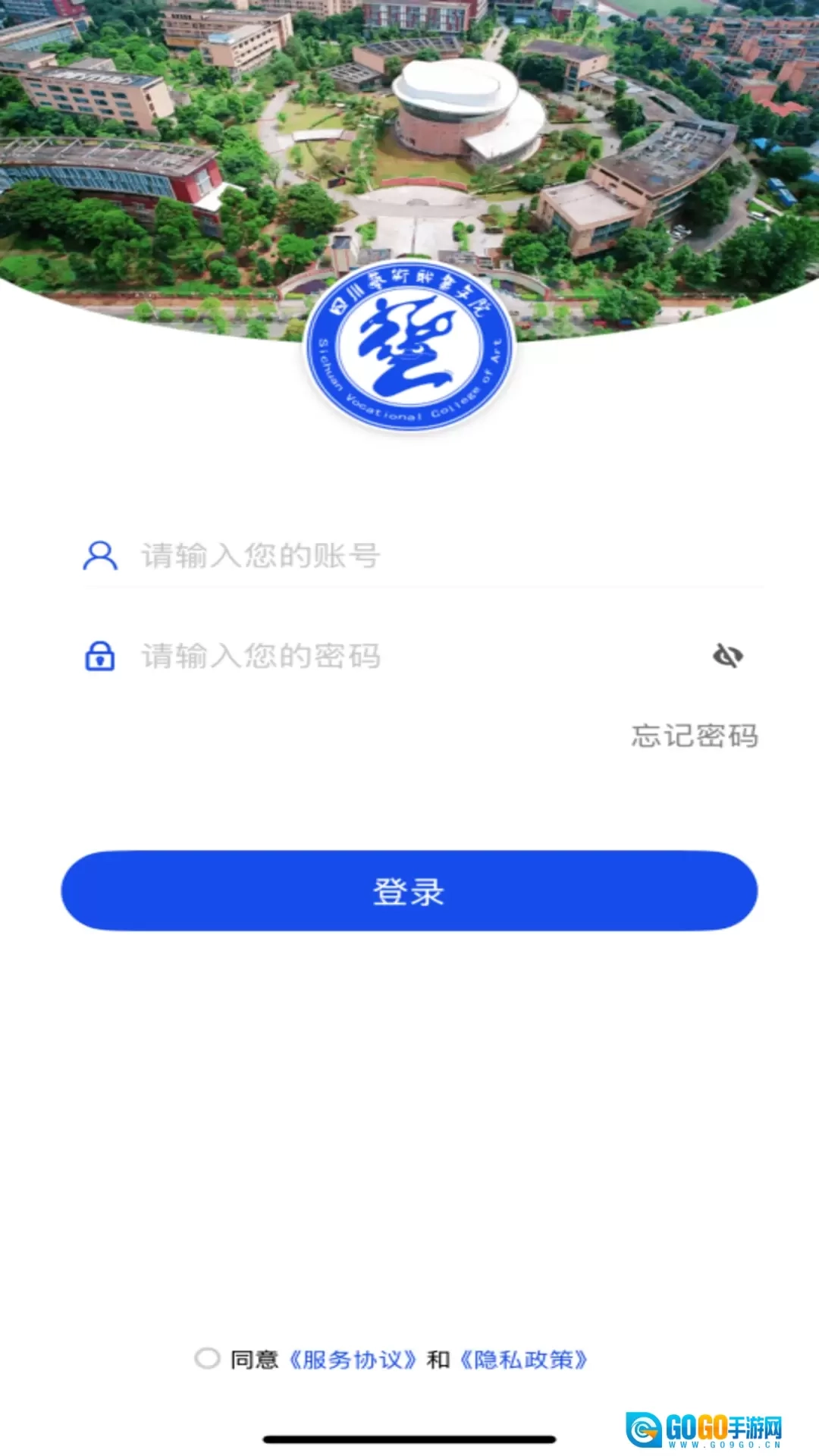Open the 《隐私政策》 link
The height and width of the screenshot is (1456, 819).
point(524,1360)
